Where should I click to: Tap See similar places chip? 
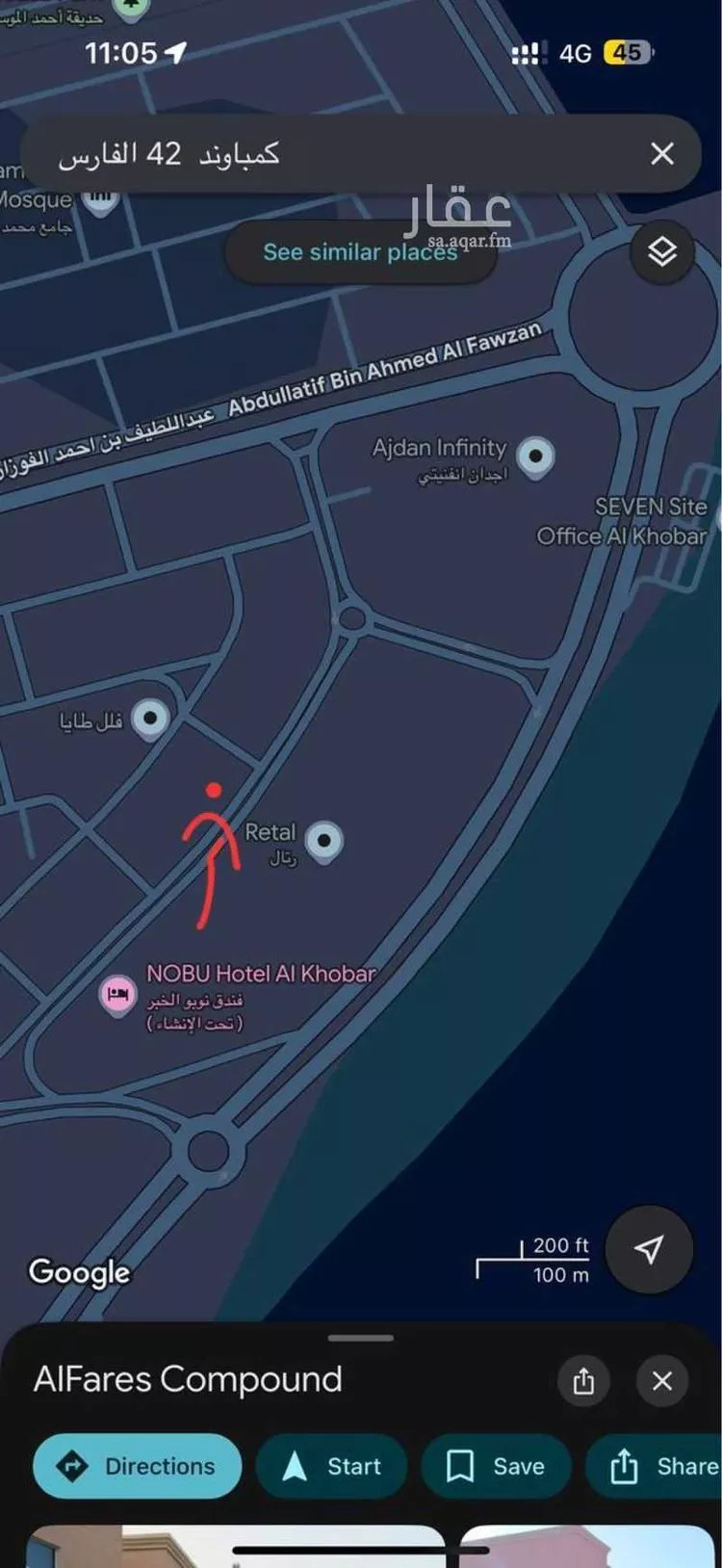[360, 252]
